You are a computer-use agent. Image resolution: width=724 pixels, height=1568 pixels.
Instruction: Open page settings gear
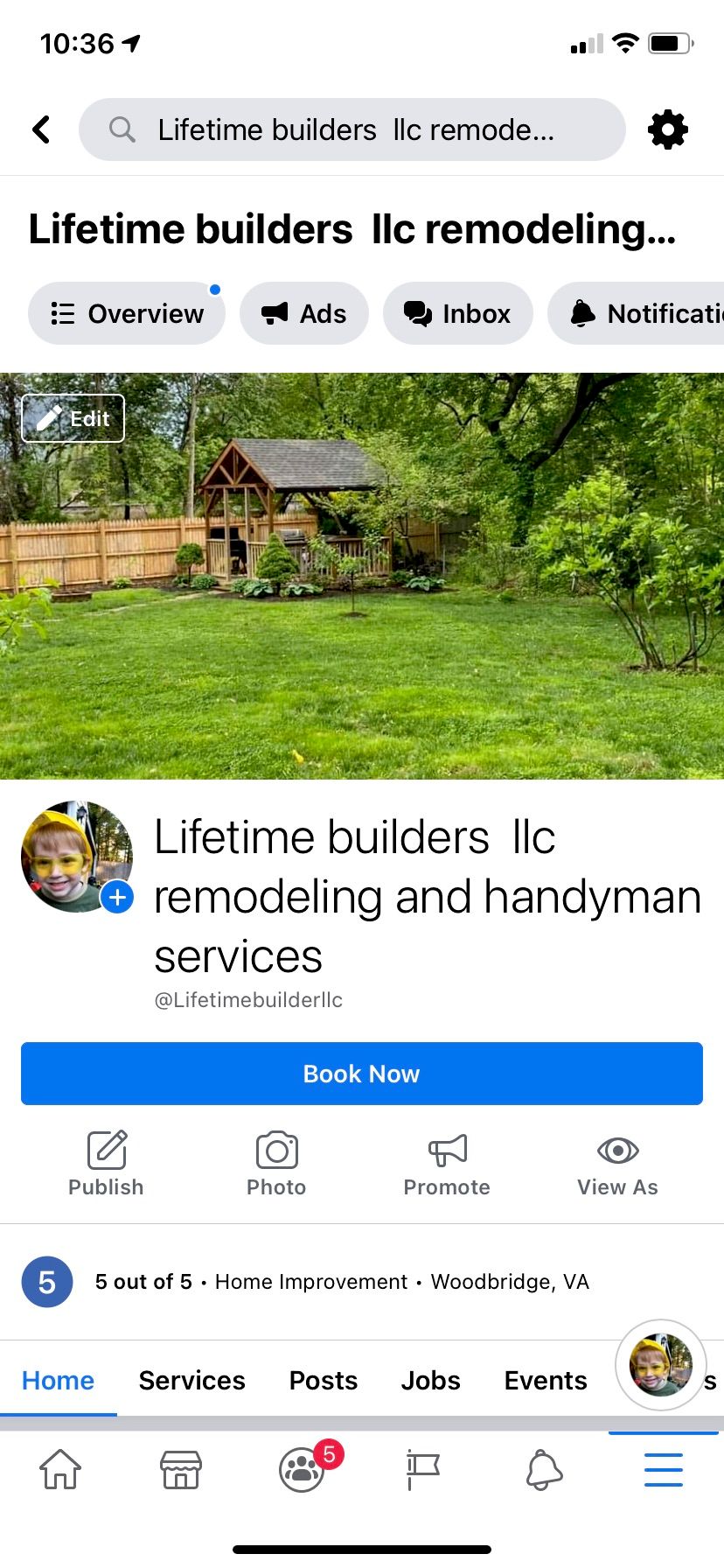pos(667,129)
